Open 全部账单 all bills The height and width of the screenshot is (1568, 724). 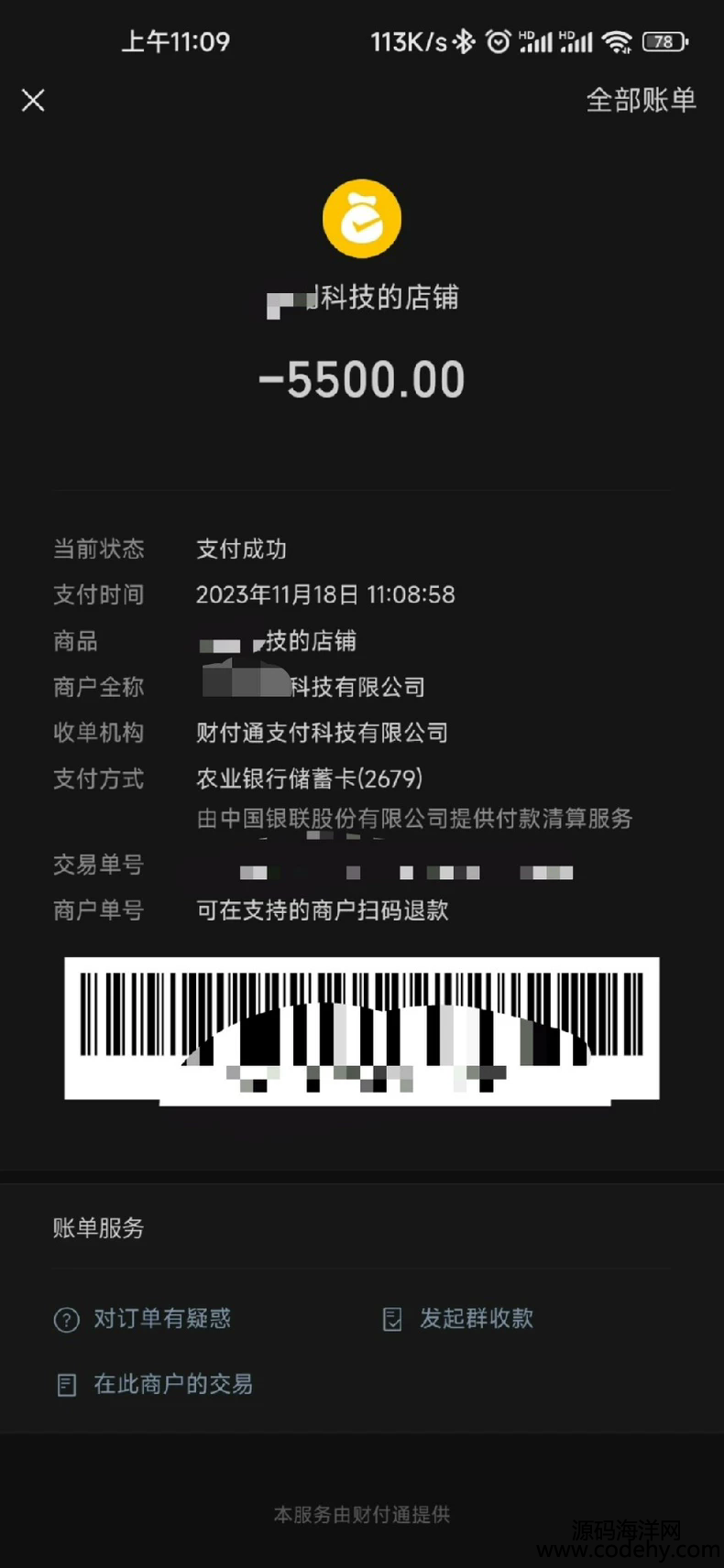[x=641, y=100]
